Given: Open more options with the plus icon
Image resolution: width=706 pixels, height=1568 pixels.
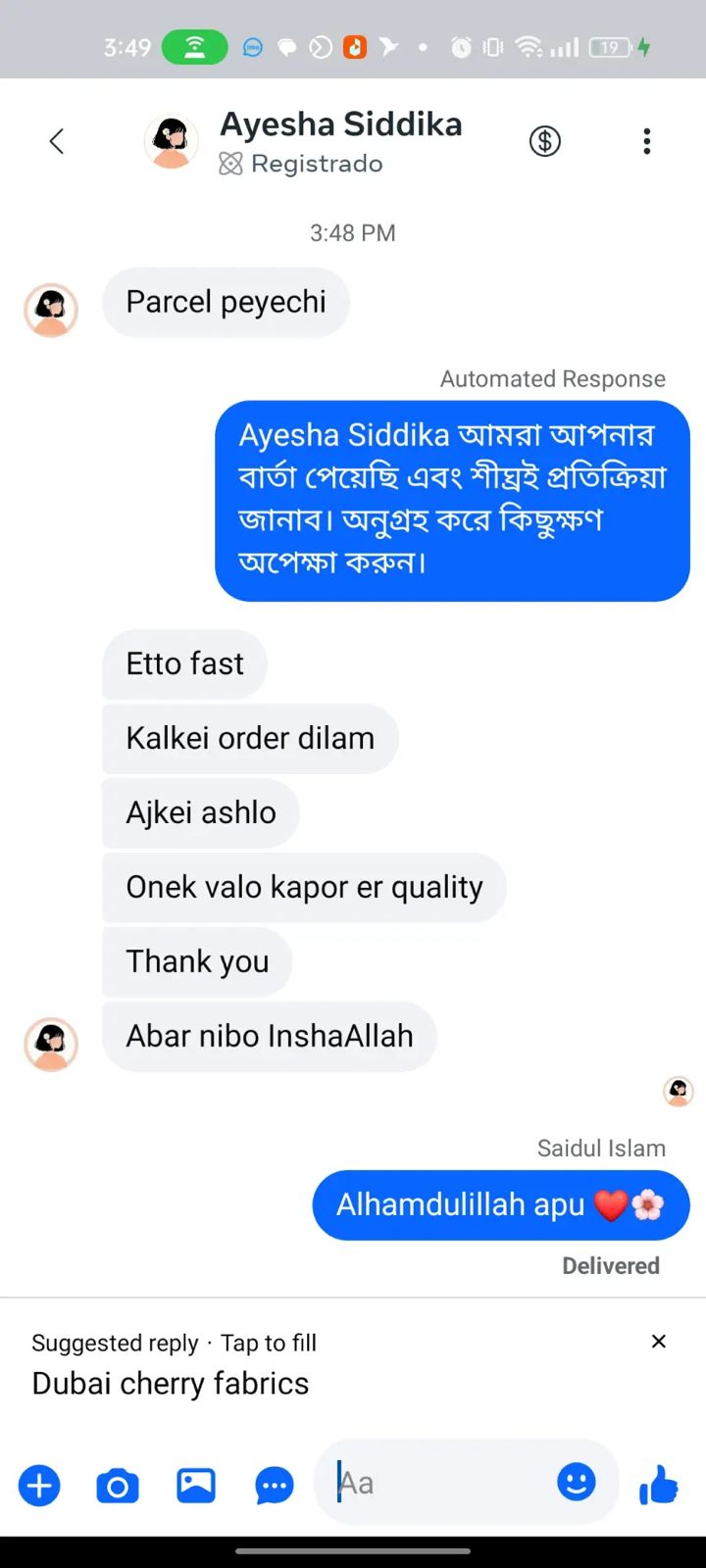Looking at the screenshot, I should (39, 1486).
